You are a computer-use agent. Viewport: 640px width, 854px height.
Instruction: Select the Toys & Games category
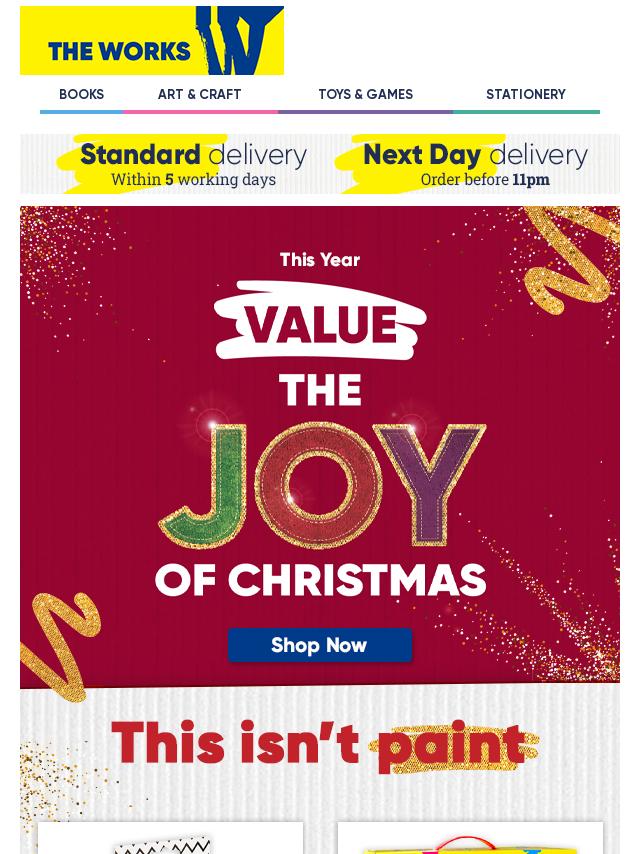pos(365,95)
